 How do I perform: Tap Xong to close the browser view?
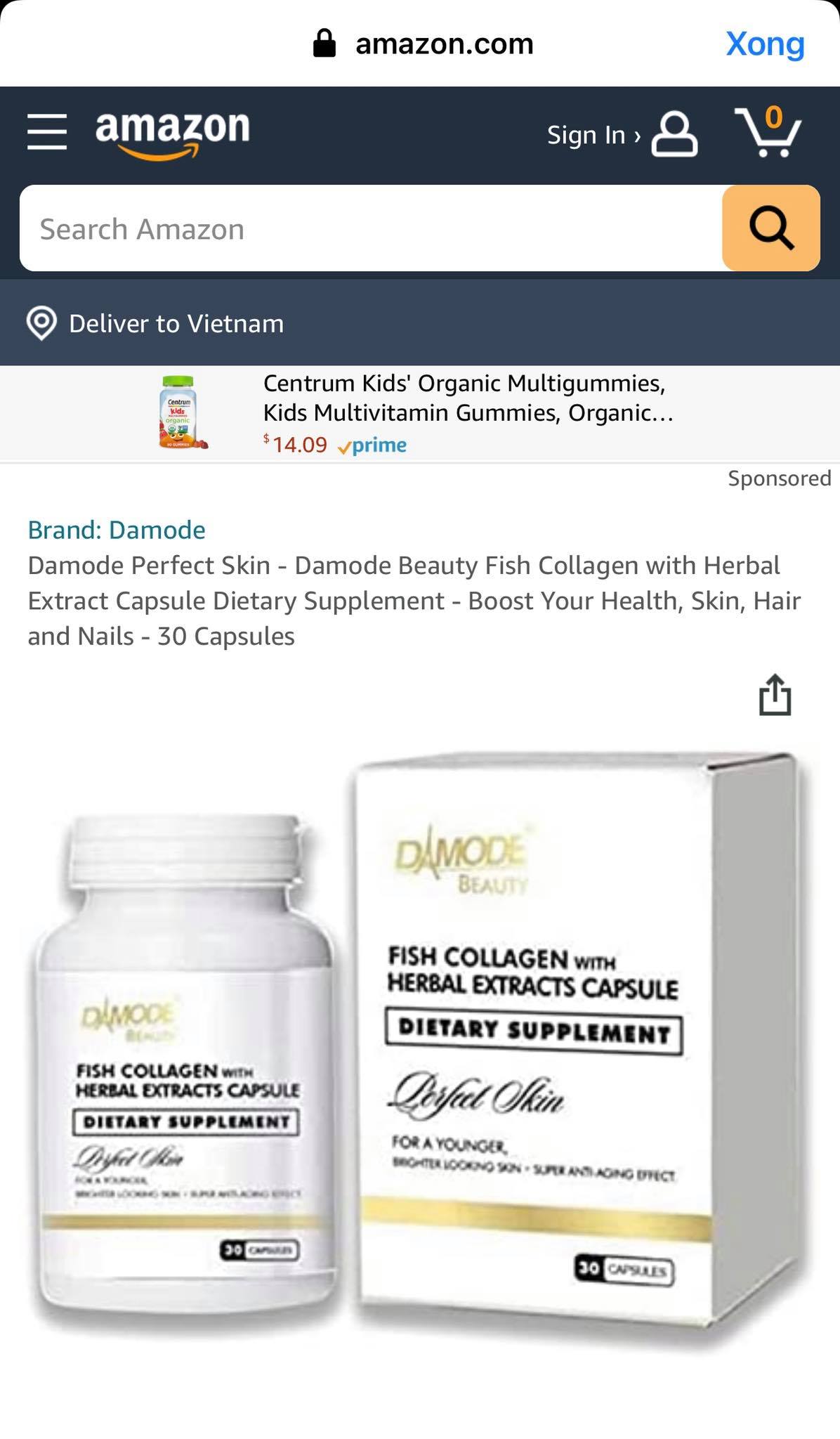[764, 44]
